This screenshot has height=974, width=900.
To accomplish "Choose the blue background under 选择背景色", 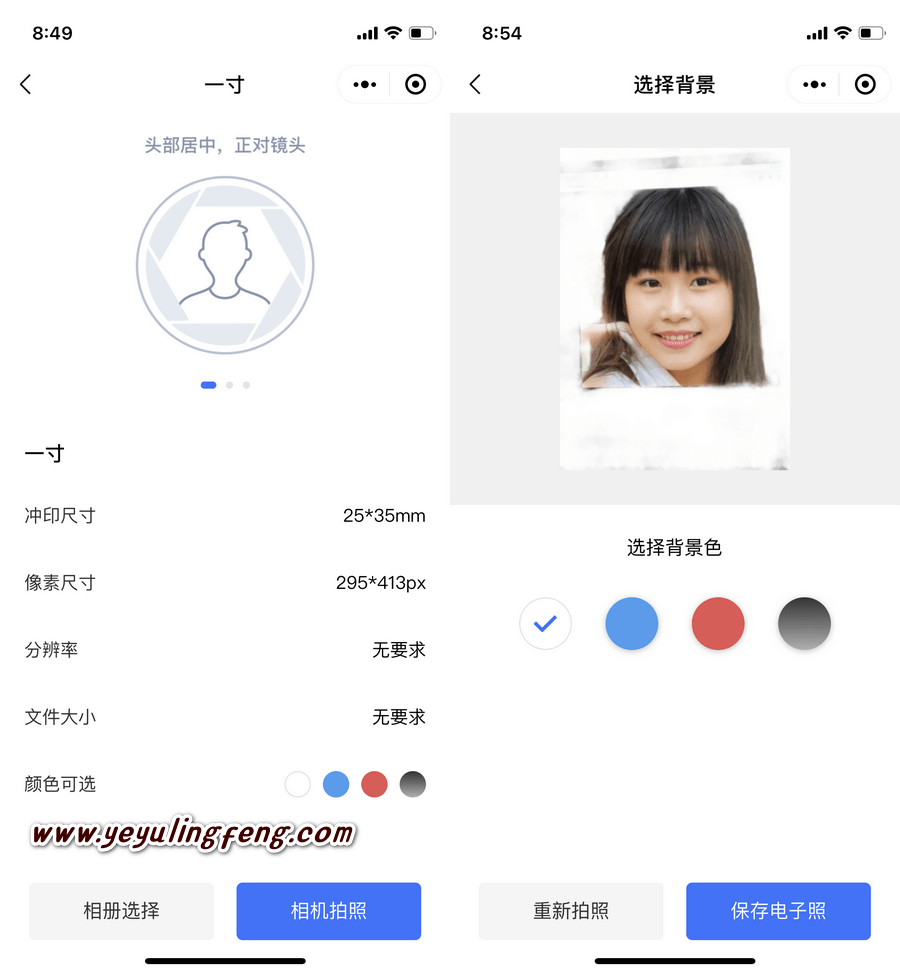I will pyautogui.click(x=632, y=624).
